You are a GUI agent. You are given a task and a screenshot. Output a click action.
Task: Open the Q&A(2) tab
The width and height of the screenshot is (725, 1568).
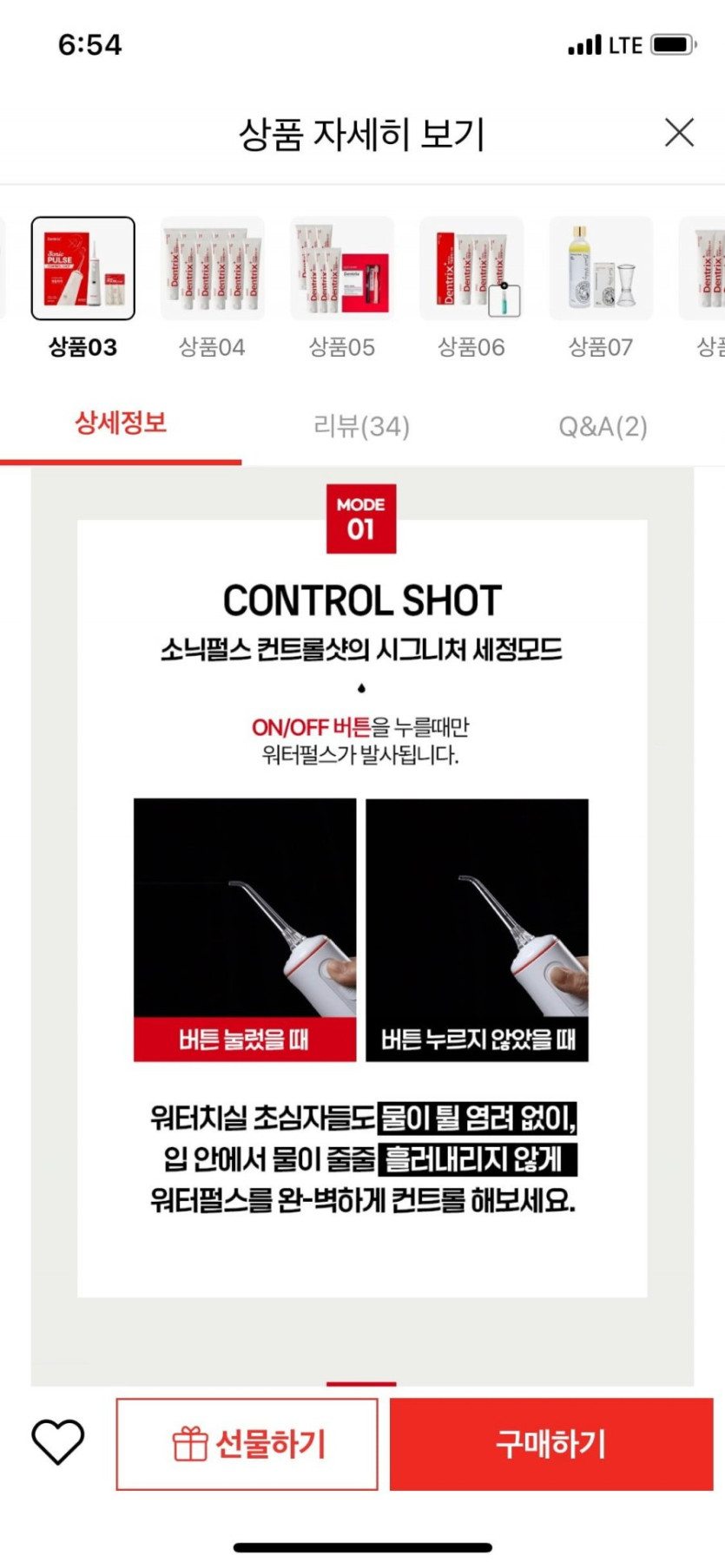click(603, 426)
